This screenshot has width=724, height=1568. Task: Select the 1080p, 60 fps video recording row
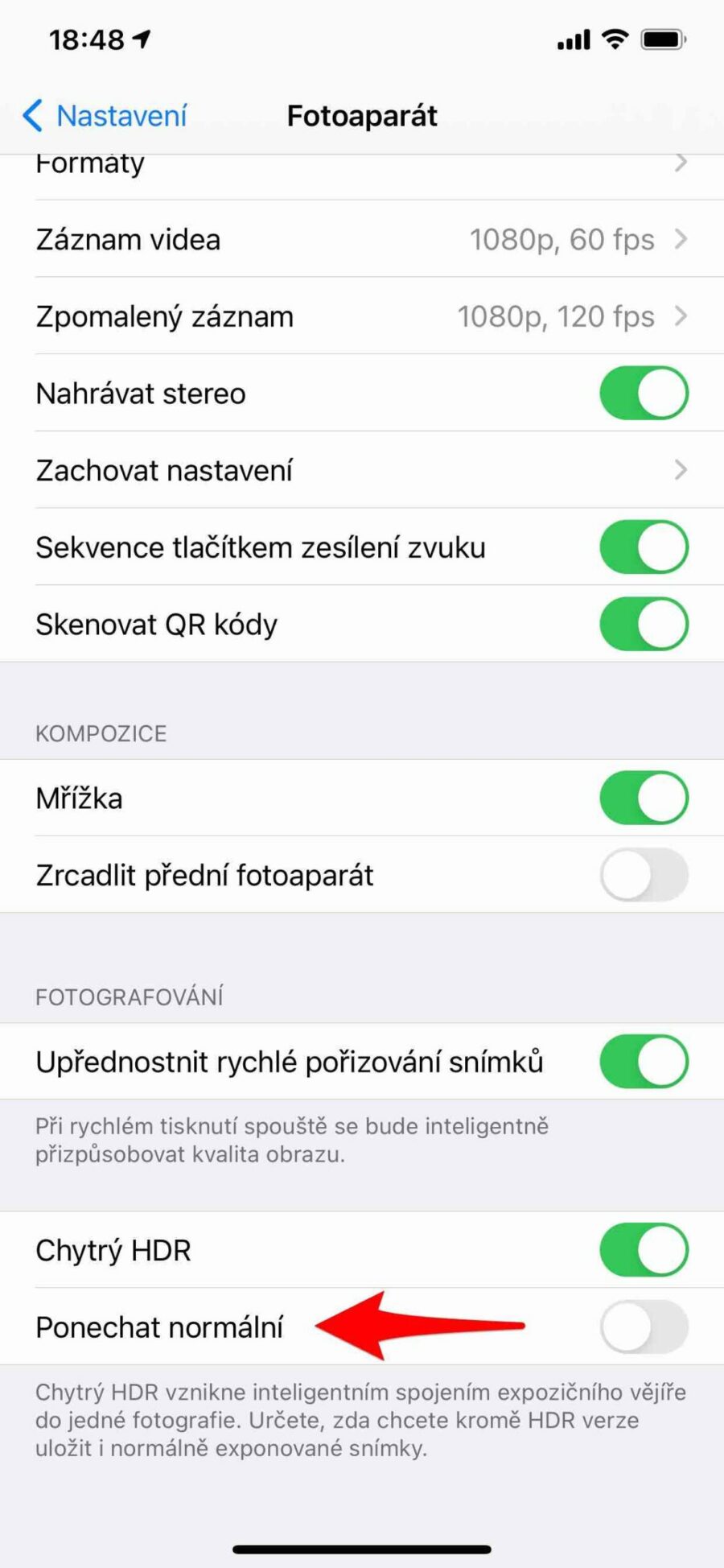362,239
